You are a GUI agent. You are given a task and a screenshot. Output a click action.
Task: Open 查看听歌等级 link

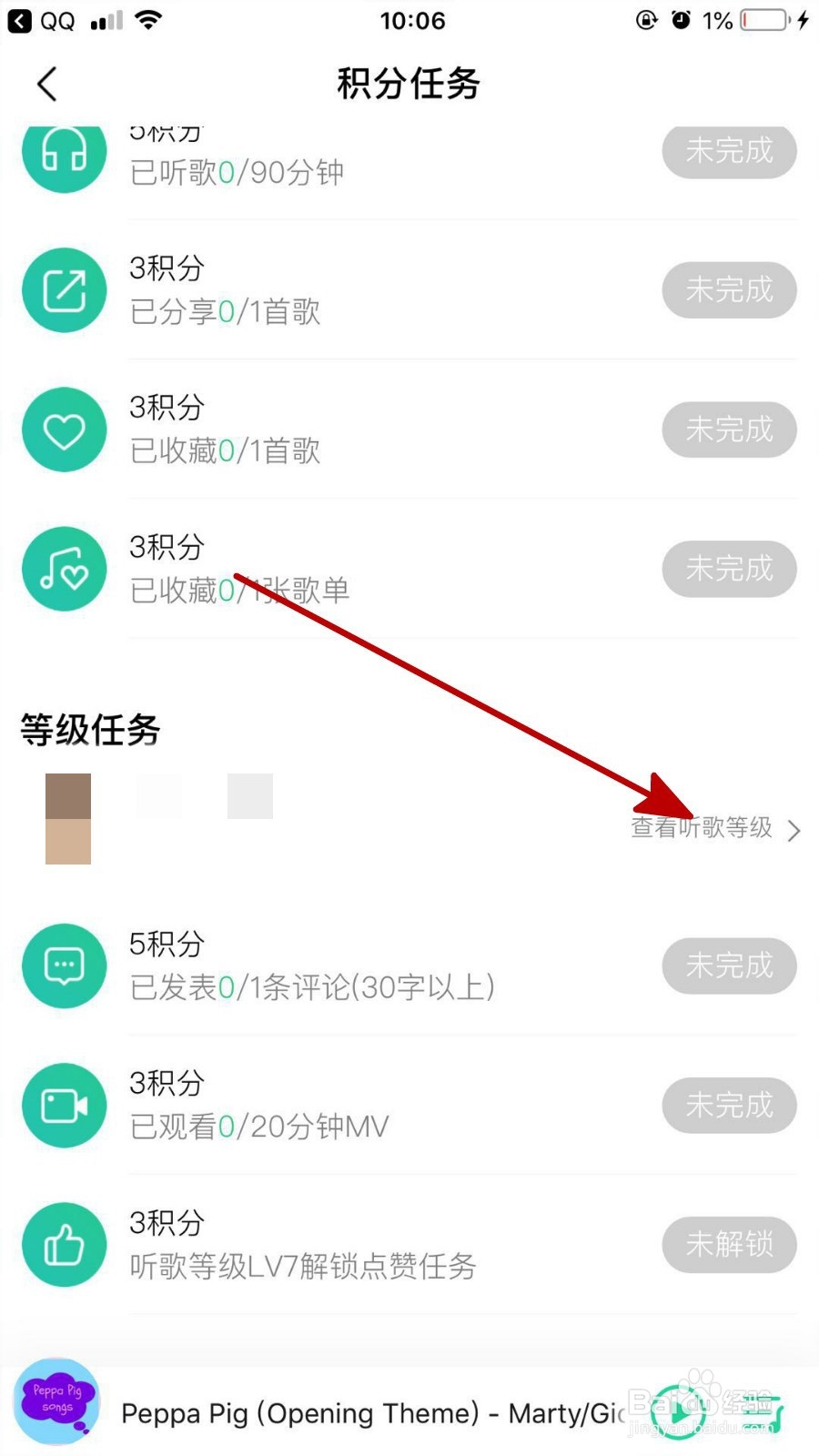[701, 829]
